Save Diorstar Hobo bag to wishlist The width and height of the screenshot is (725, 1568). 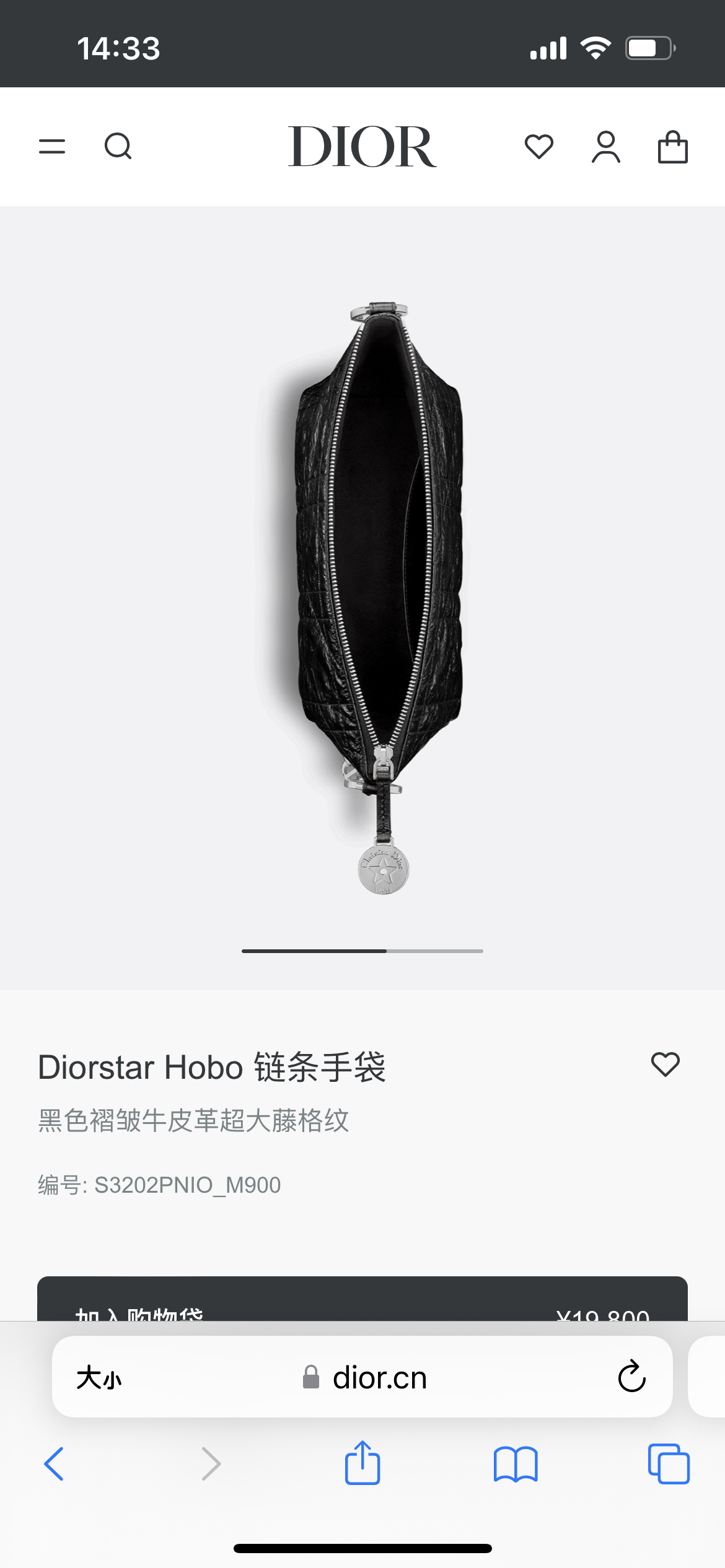click(x=666, y=1065)
